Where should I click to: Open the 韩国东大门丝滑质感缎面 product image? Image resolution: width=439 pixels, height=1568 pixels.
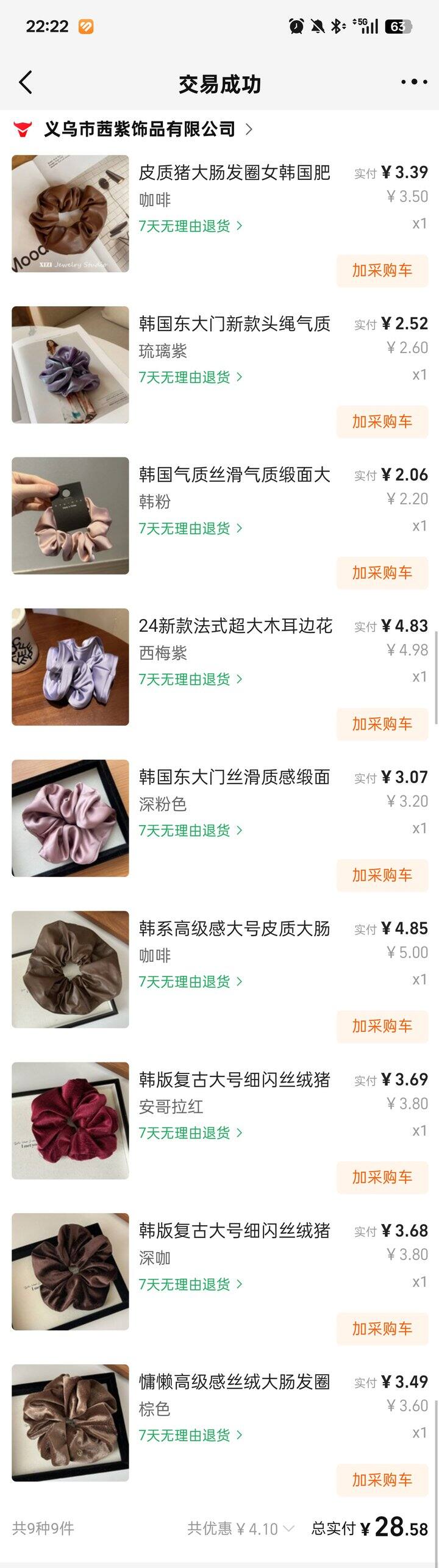click(71, 818)
